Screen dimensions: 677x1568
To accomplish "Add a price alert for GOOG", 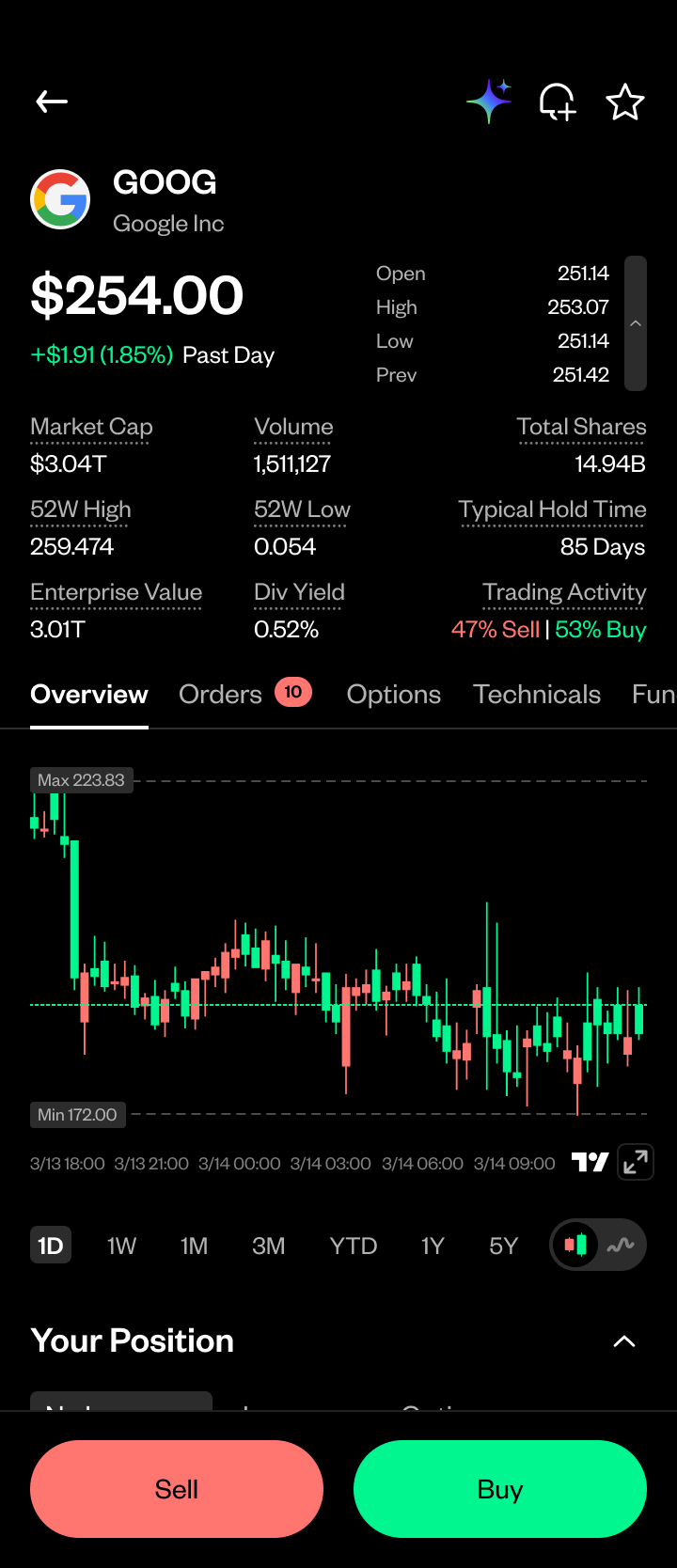I will click(x=557, y=102).
